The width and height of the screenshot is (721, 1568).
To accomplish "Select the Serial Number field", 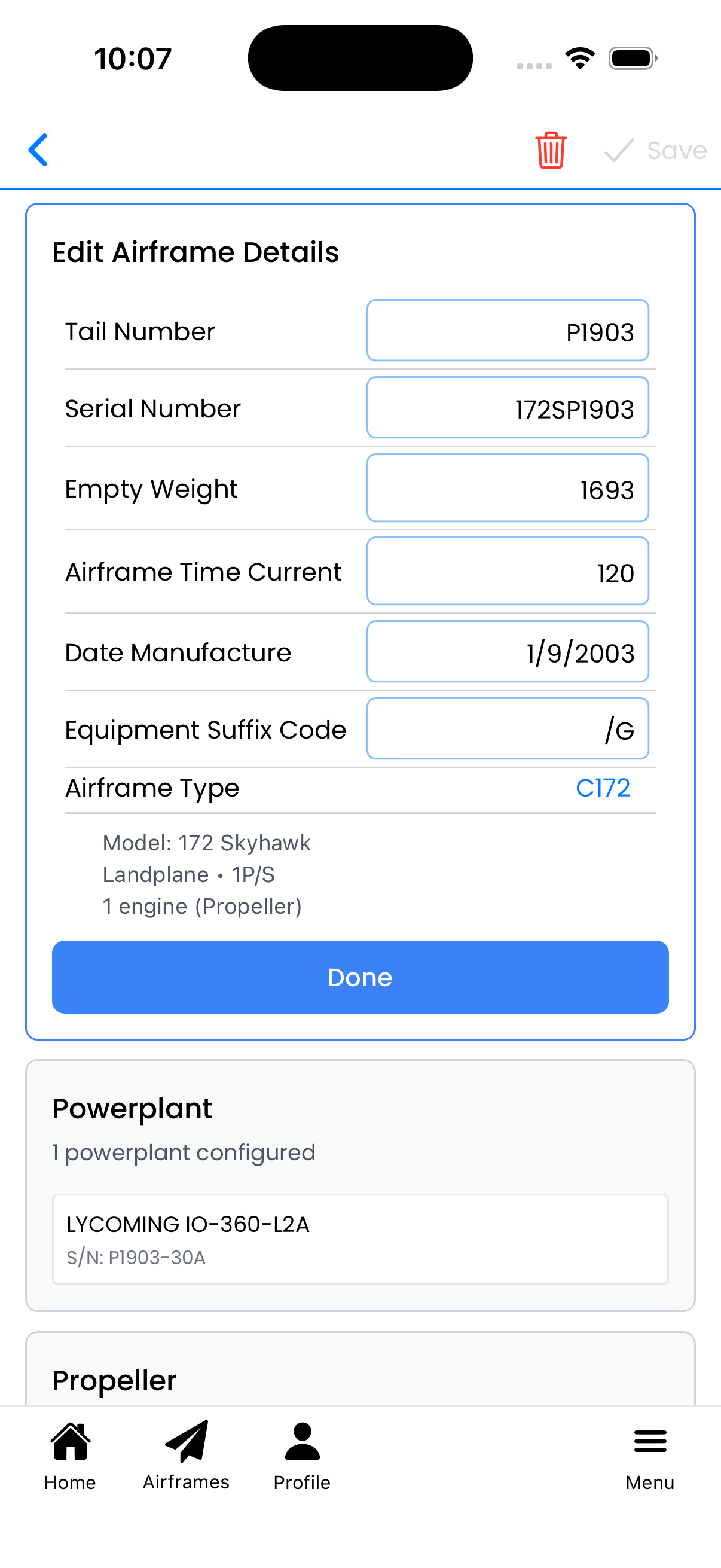I will click(509, 408).
